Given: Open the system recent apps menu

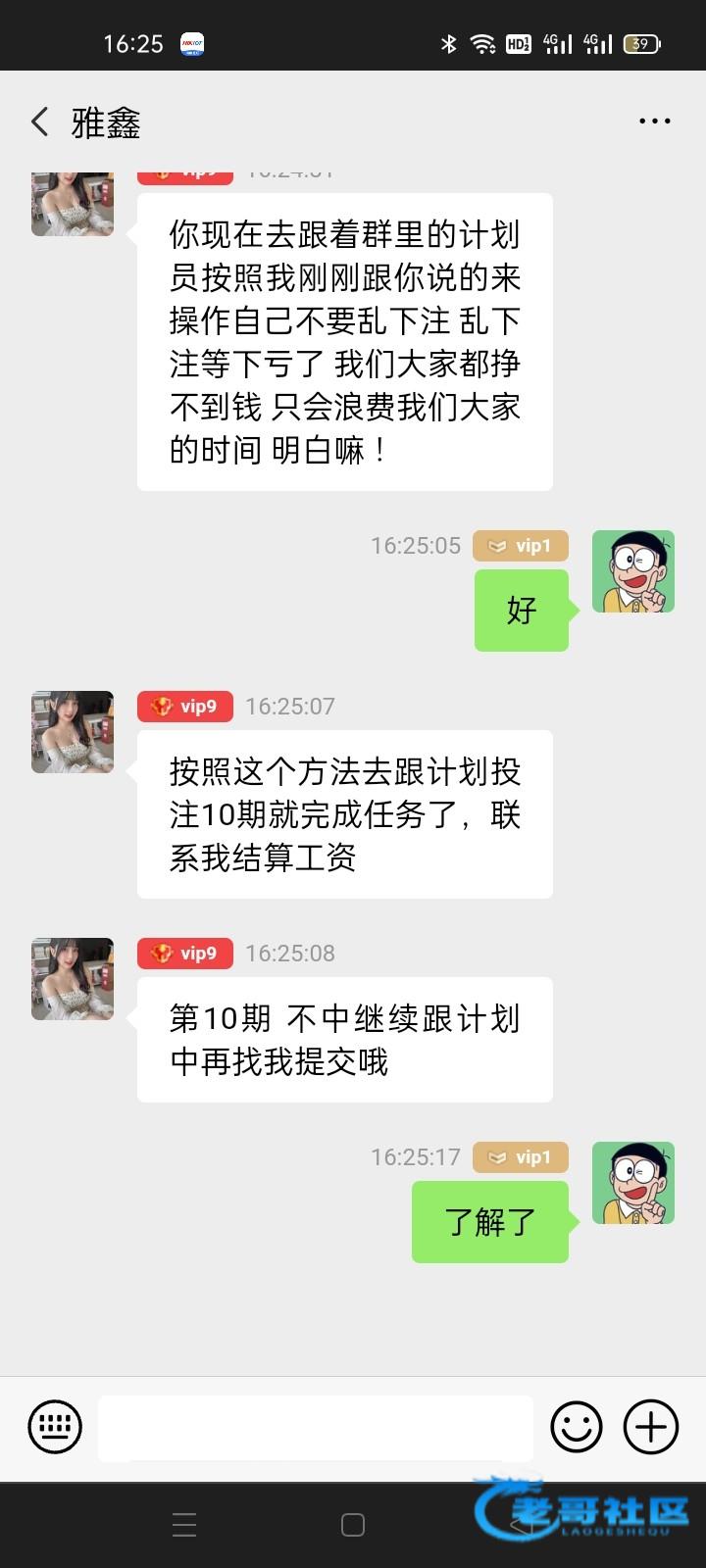Looking at the screenshot, I should click(184, 1525).
